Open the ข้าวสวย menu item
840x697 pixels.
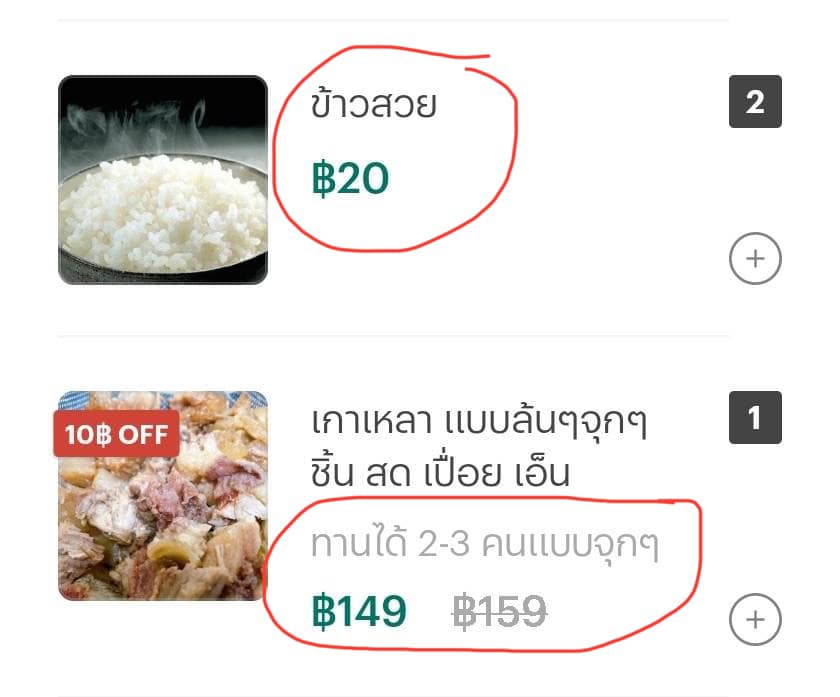point(373,104)
